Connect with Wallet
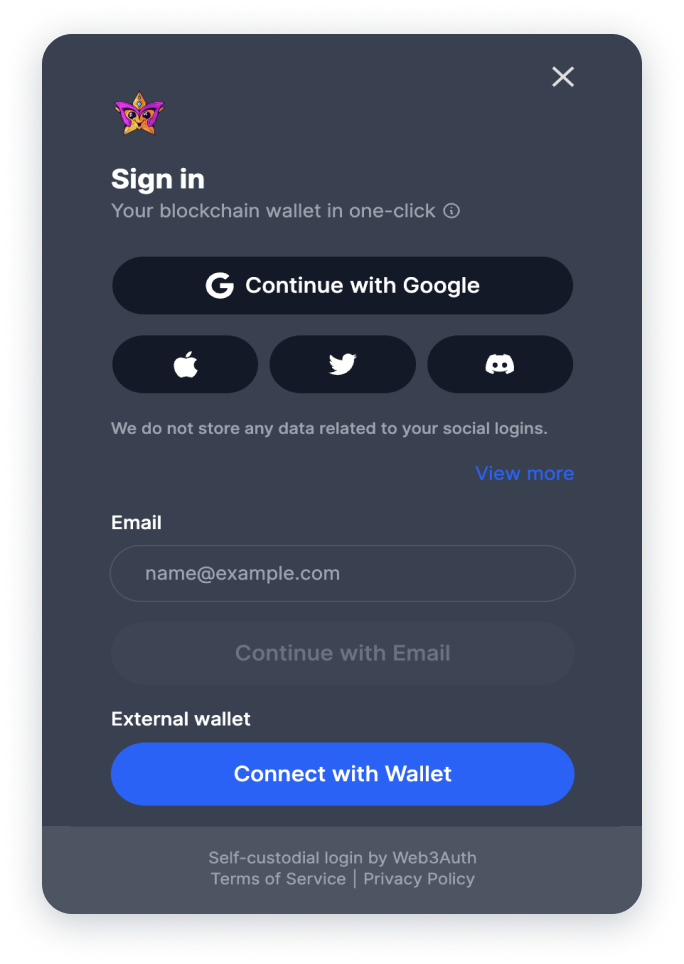This screenshot has height=964, width=684. 342,774
